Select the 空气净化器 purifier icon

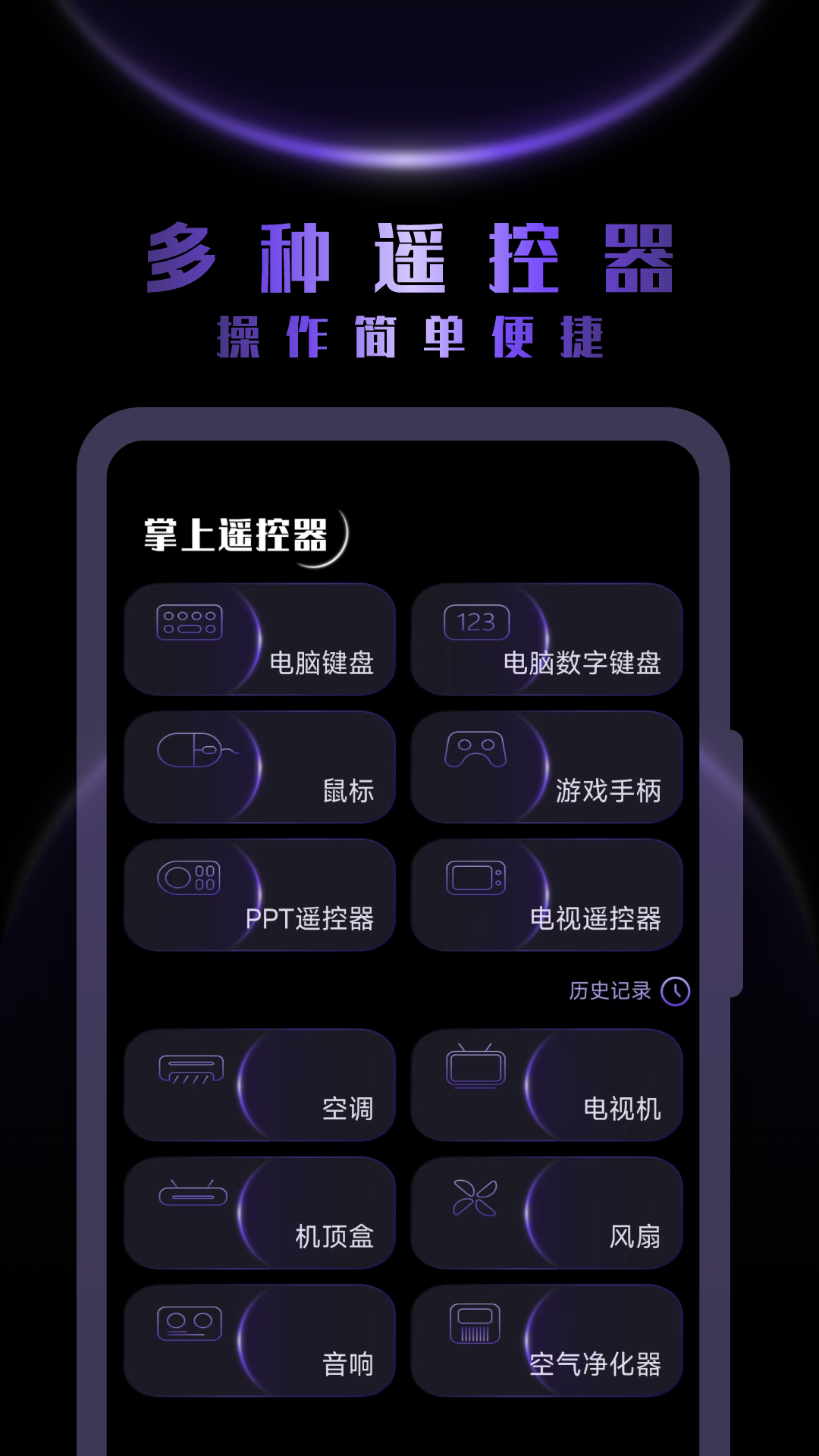point(474,1323)
